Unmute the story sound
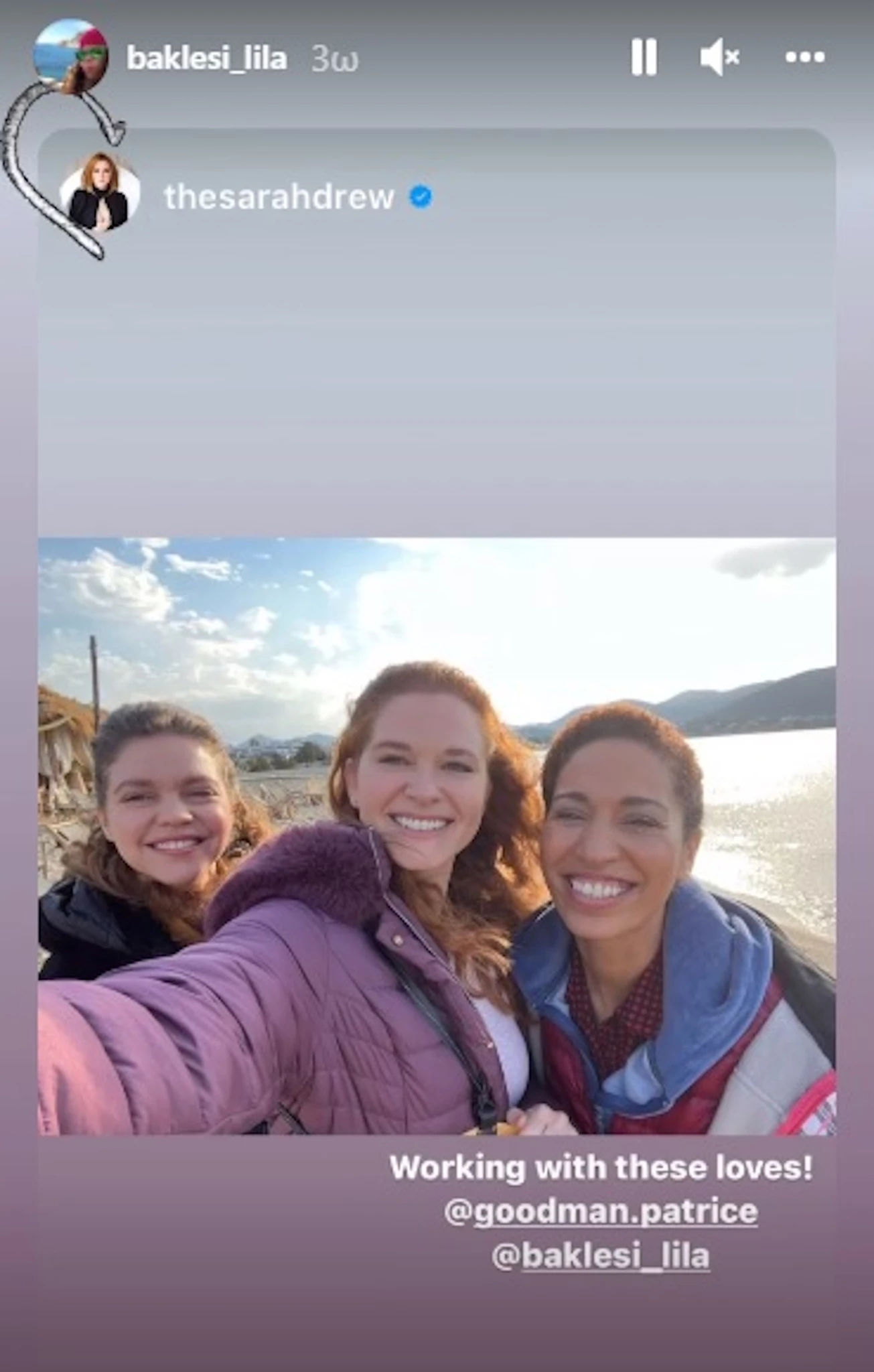Image resolution: width=874 pixels, height=1372 pixels. point(719,58)
